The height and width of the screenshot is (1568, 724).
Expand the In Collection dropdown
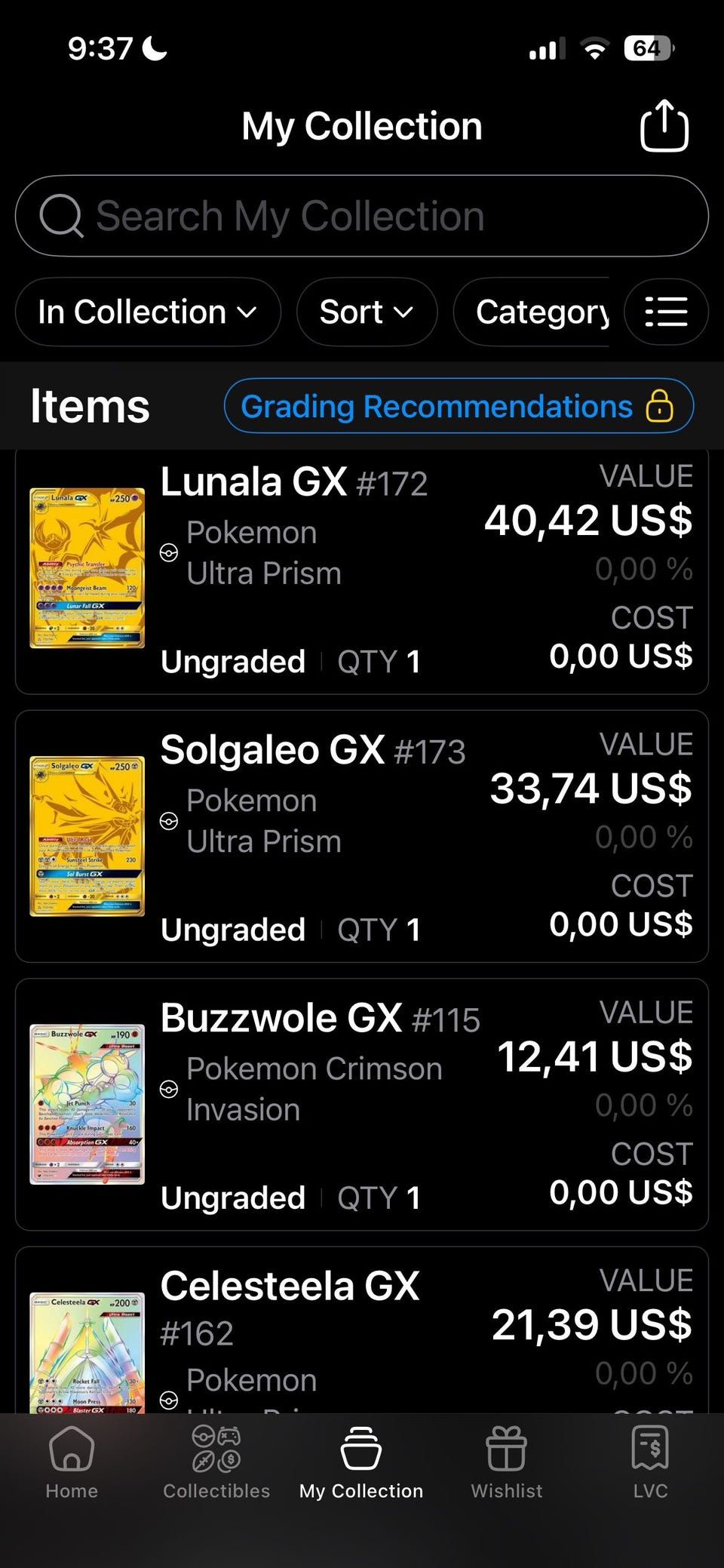pyautogui.click(x=148, y=312)
